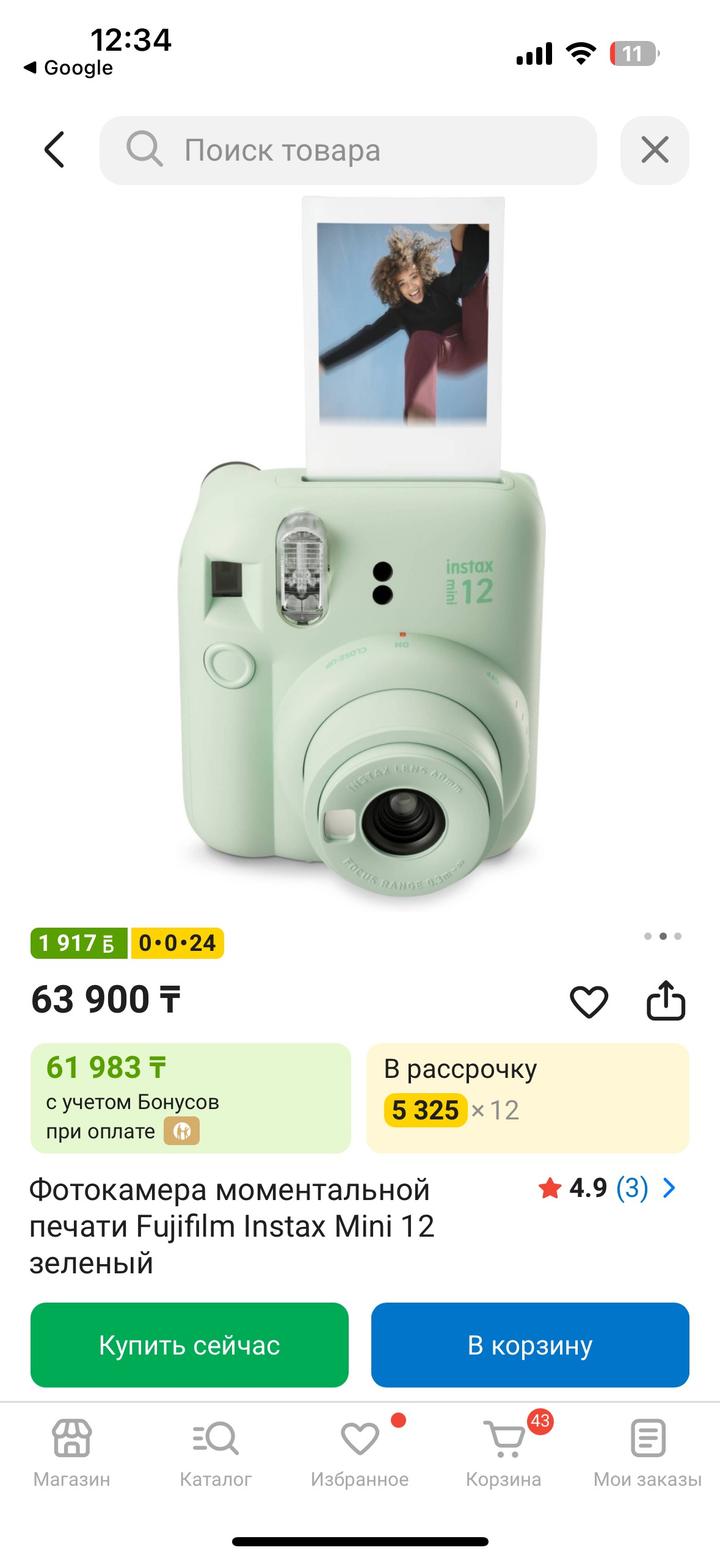This screenshot has height=1561, width=720.
Task: Add to cart with В корзину
Action: (530, 1345)
